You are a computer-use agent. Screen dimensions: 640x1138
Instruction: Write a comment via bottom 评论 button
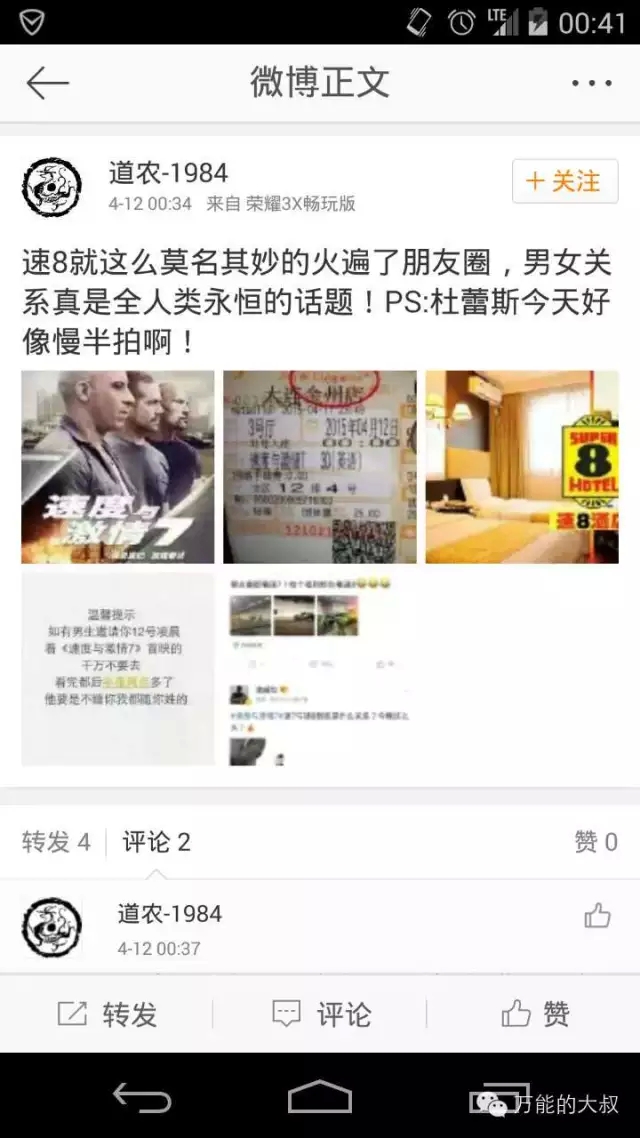(x=320, y=1014)
